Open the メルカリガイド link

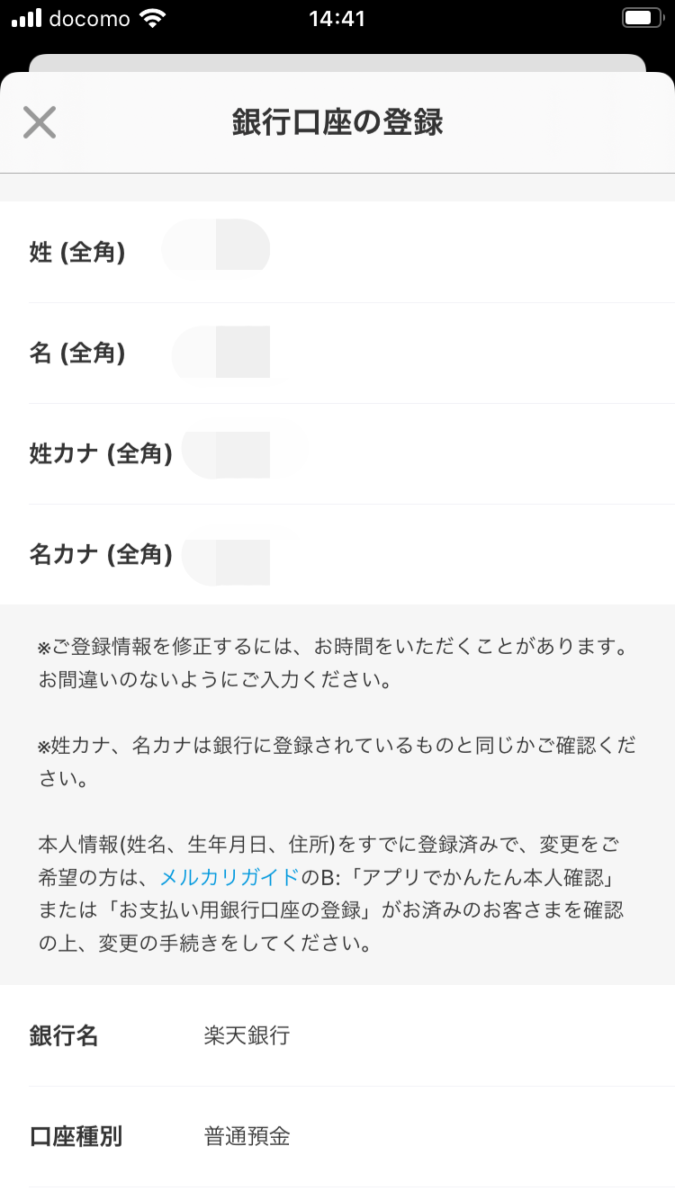tap(229, 877)
